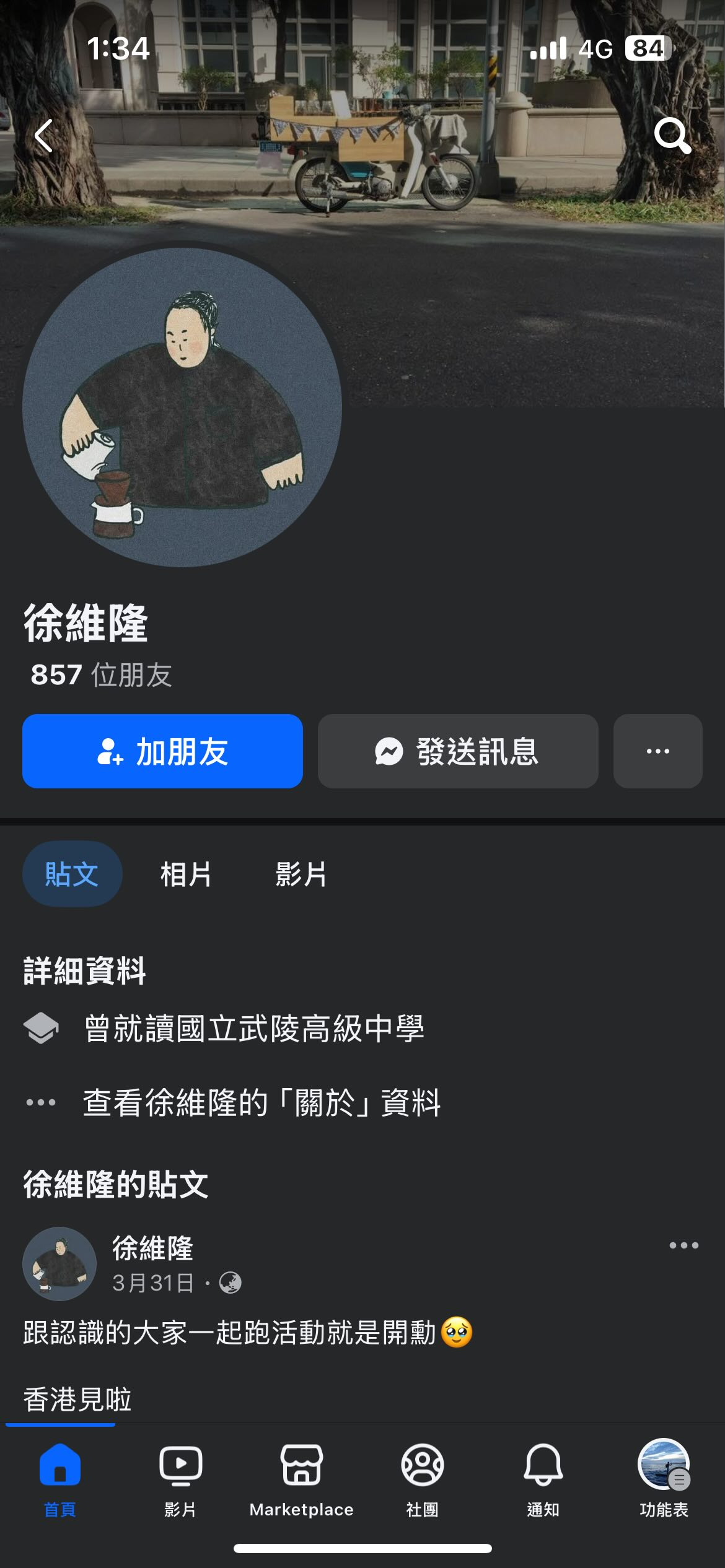Screen dimensions: 725x1568
Task: Go back using the top-left arrow
Action: click(x=43, y=136)
